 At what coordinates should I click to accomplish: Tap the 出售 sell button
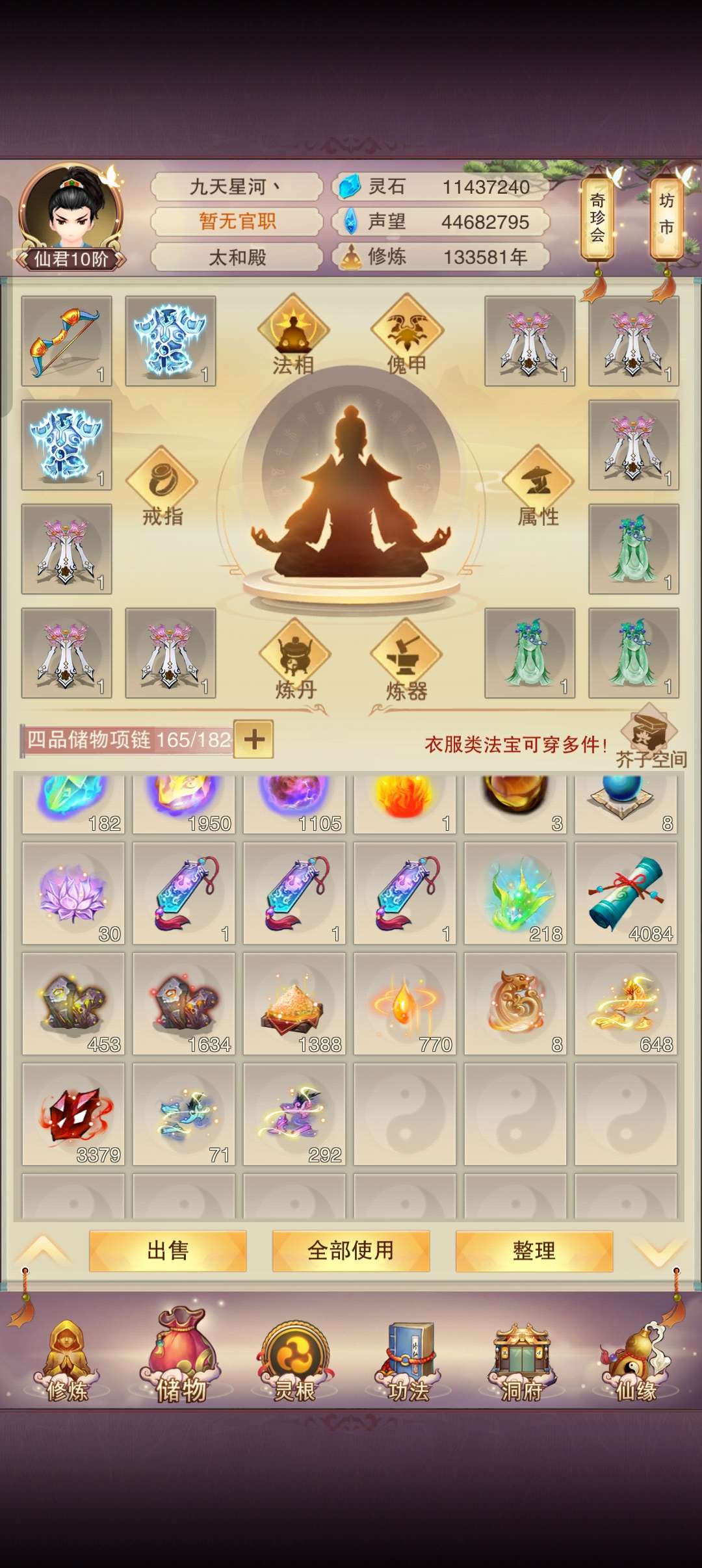(168, 1250)
